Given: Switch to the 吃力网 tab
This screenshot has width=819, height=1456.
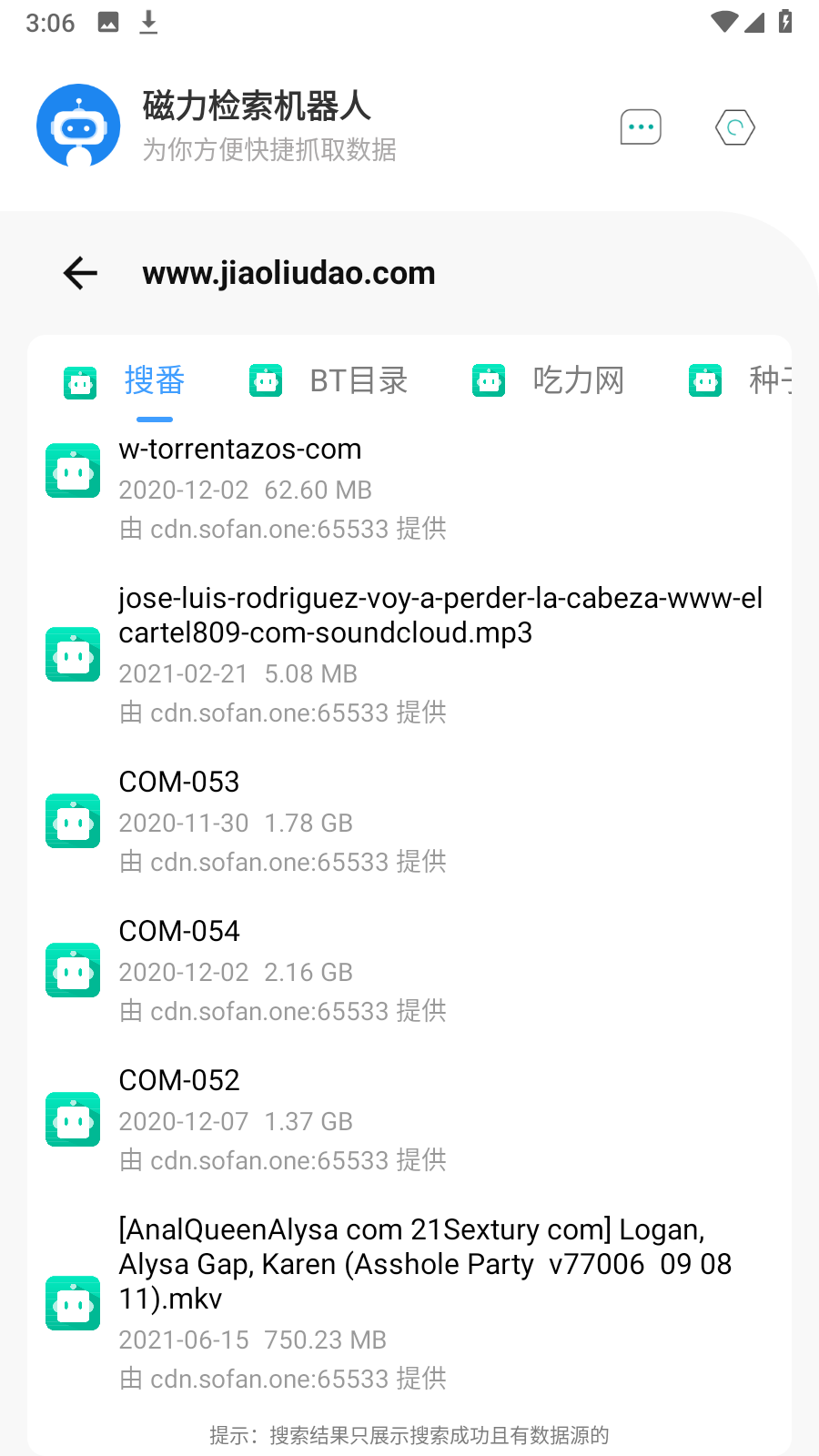Looking at the screenshot, I should click(x=549, y=380).
